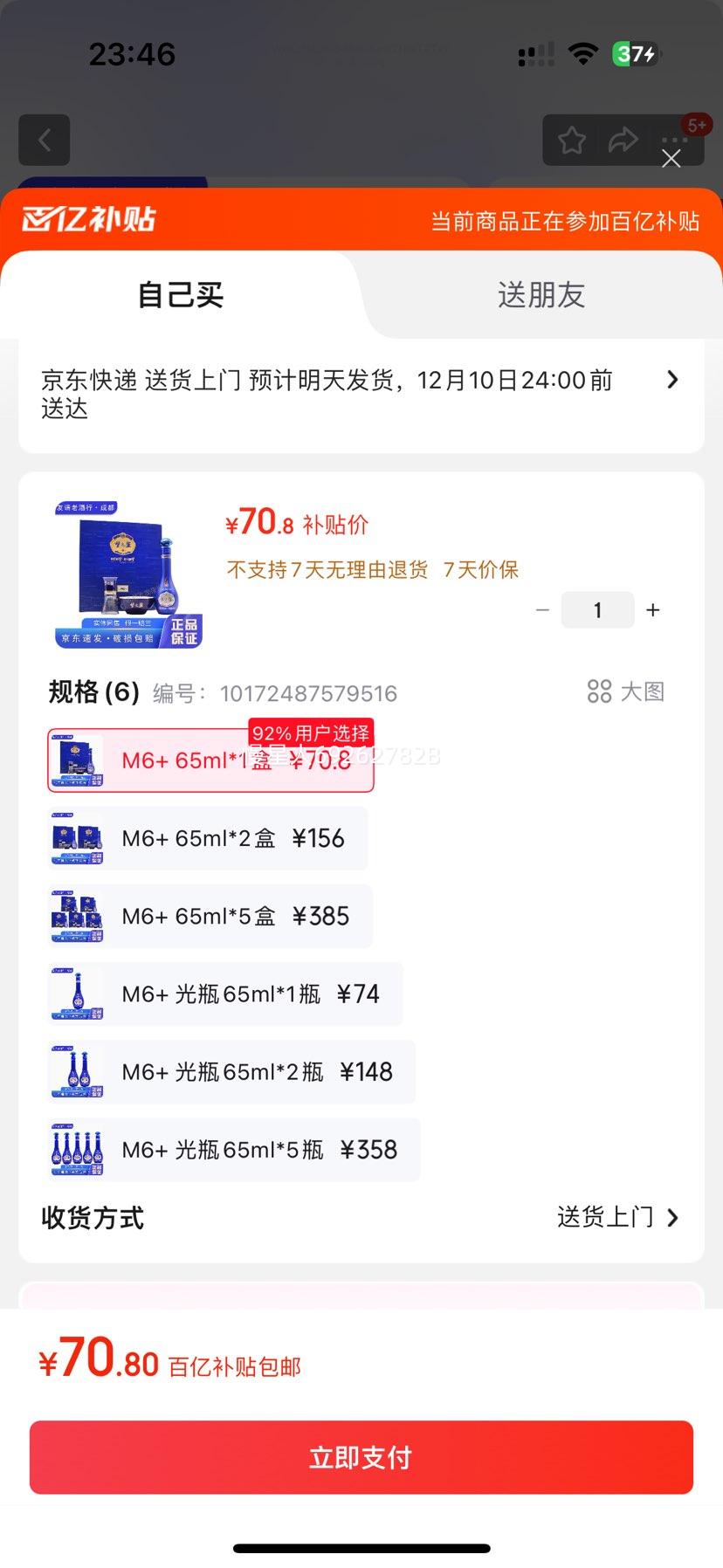Open the 京东快递 delivery details row
The image size is (723, 1568).
tap(361, 394)
